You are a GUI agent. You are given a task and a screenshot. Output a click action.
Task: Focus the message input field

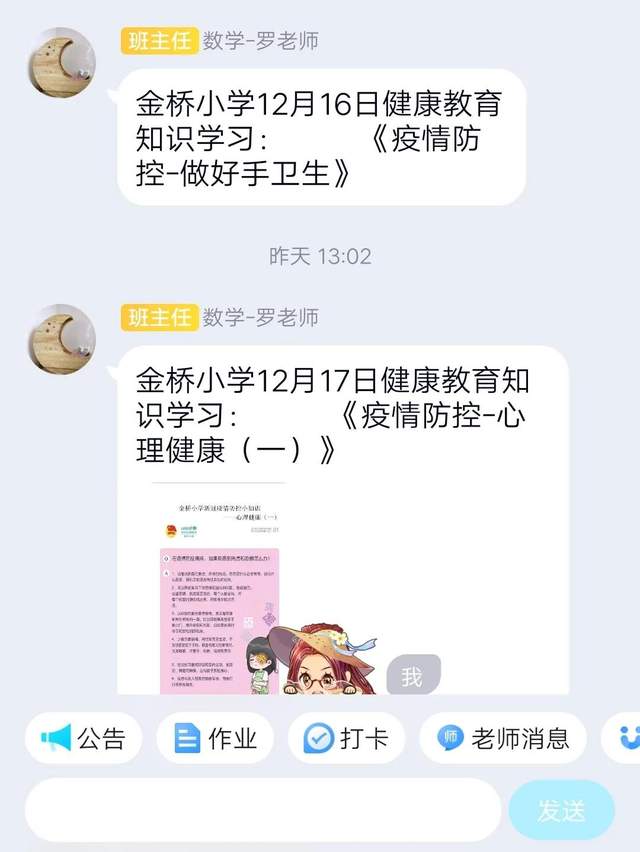[x=262, y=810]
